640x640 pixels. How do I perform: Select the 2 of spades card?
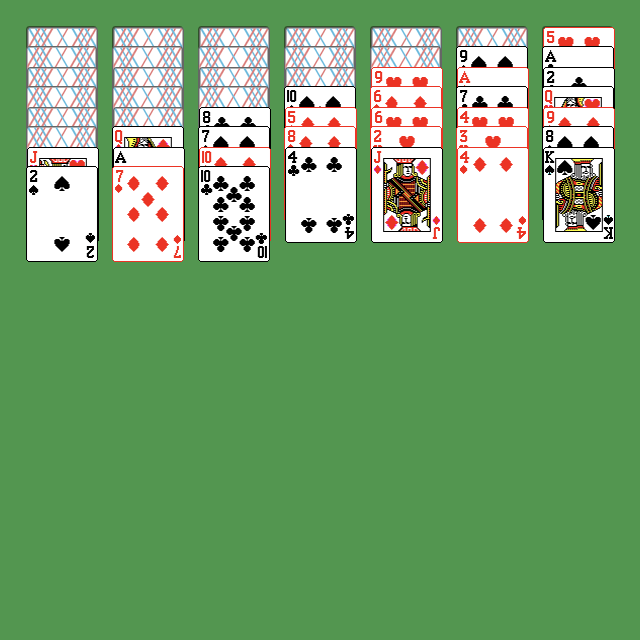click(x=62, y=214)
